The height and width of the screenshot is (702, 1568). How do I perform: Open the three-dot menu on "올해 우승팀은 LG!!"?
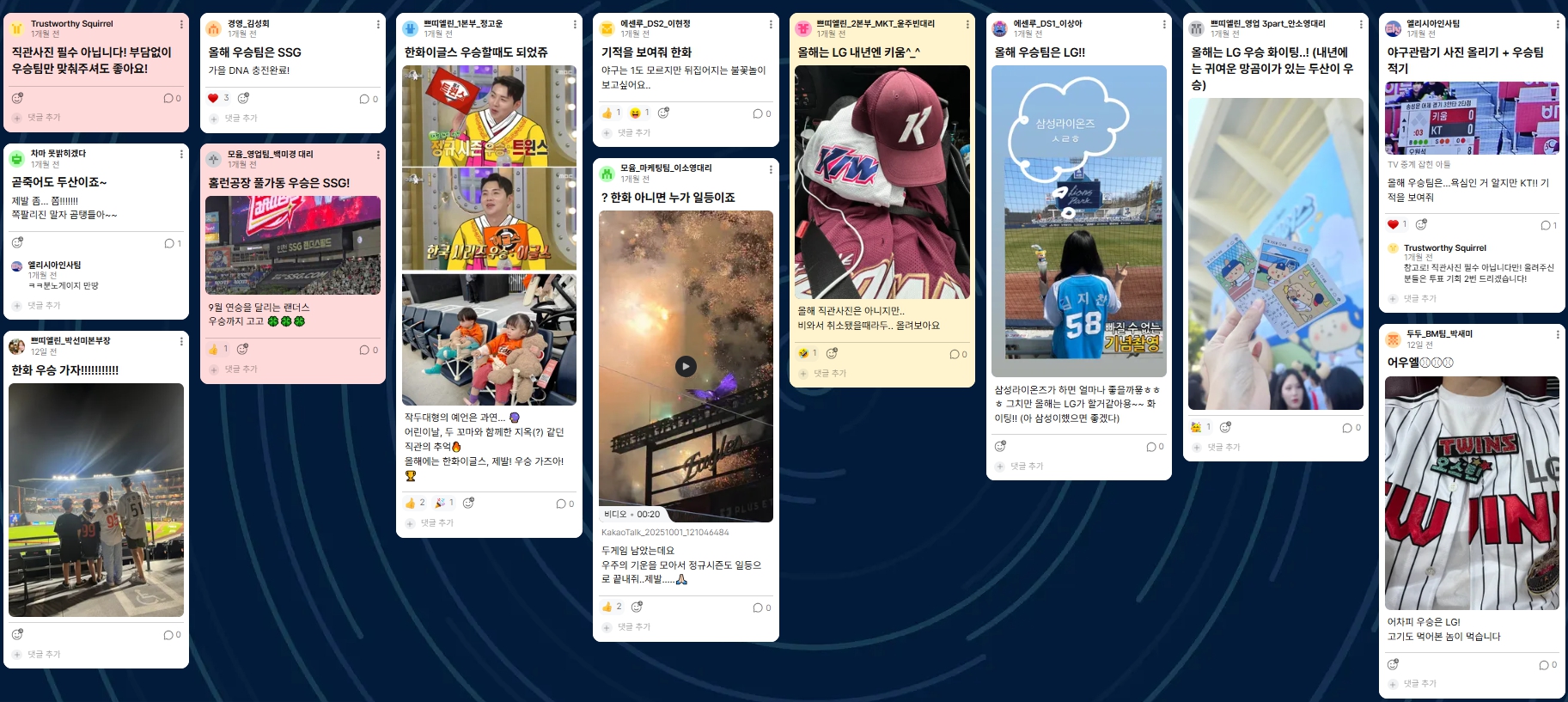coord(1164,25)
